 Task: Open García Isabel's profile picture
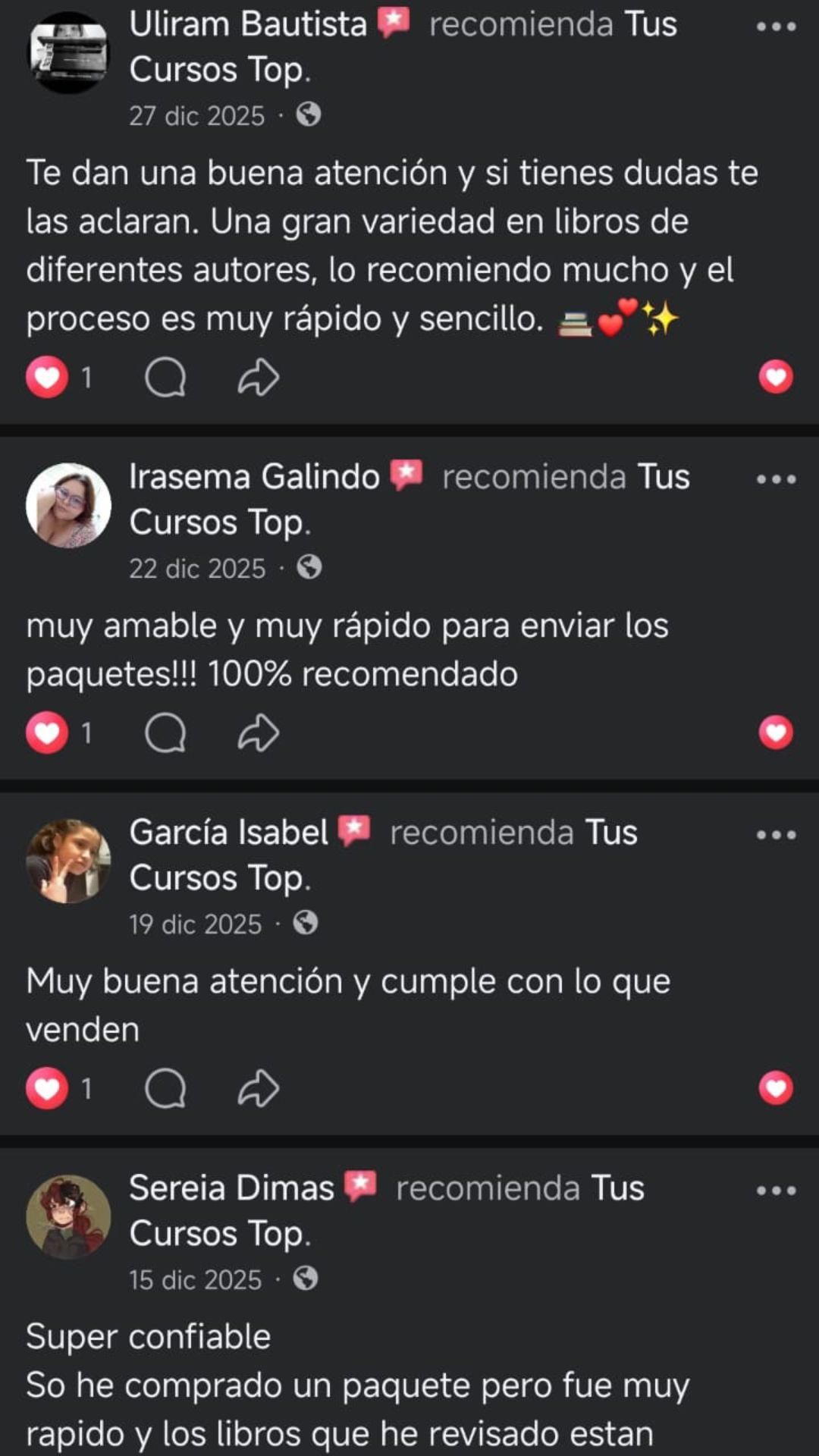69,861
